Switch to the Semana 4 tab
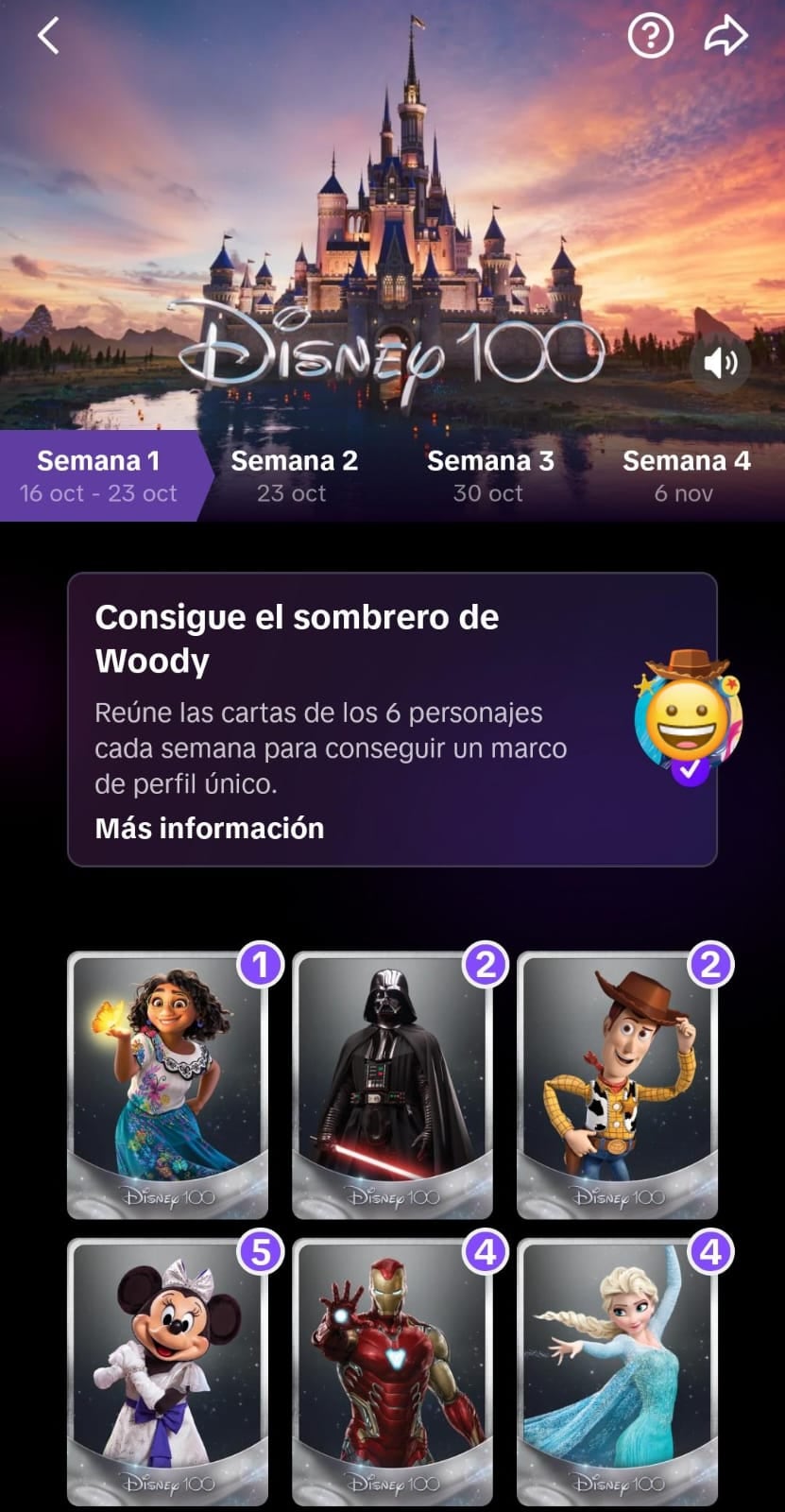This screenshot has height=1512, width=785. 686,475
